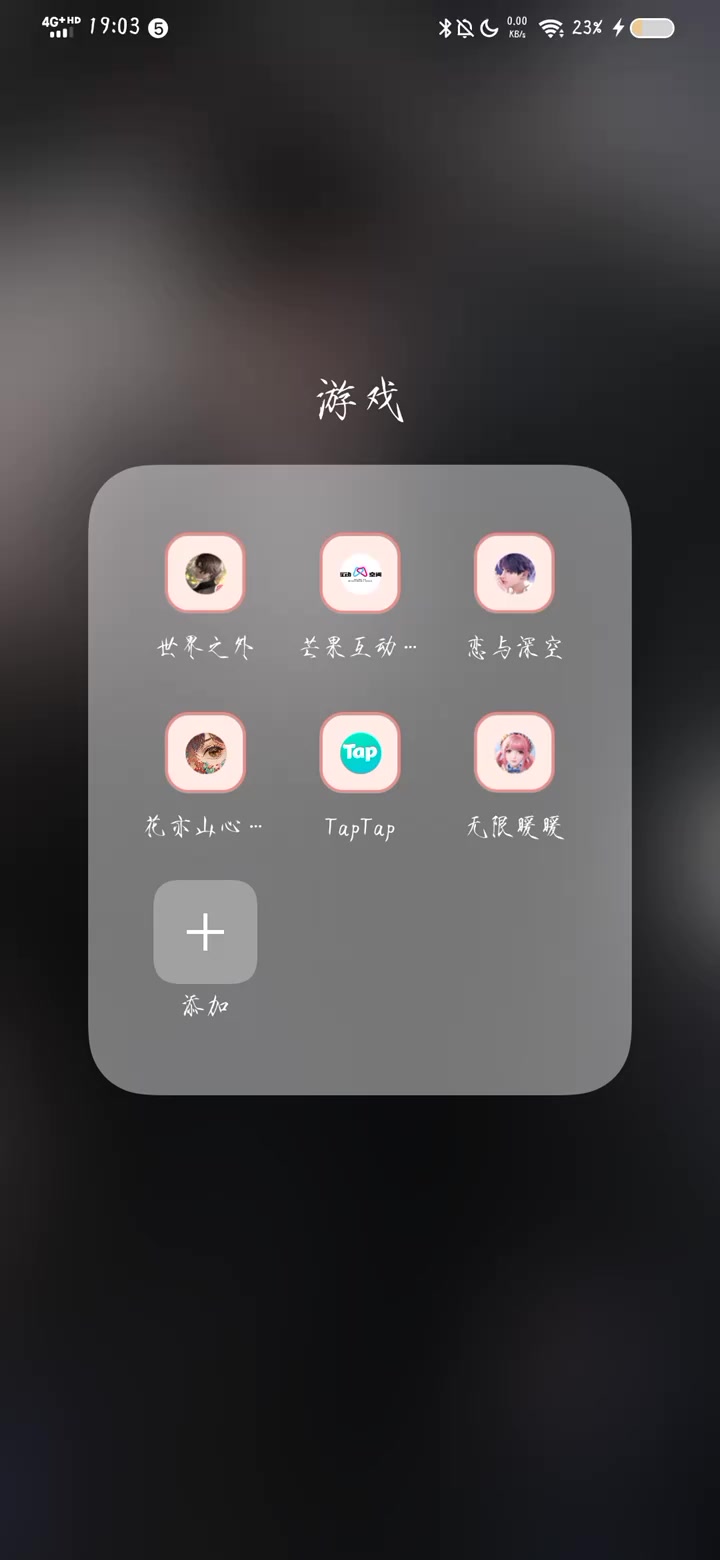Viewport: 720px width, 1560px height.
Task: Start the 无限暖暖 game
Action: (514, 752)
